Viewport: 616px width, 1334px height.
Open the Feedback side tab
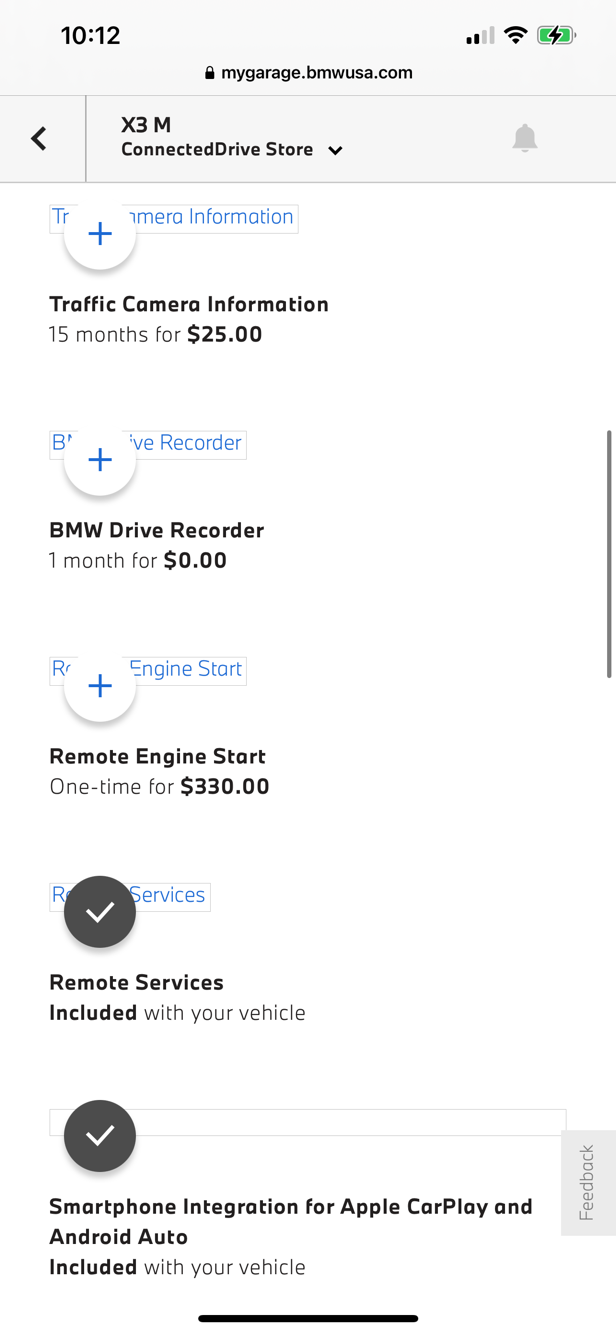[588, 1183]
